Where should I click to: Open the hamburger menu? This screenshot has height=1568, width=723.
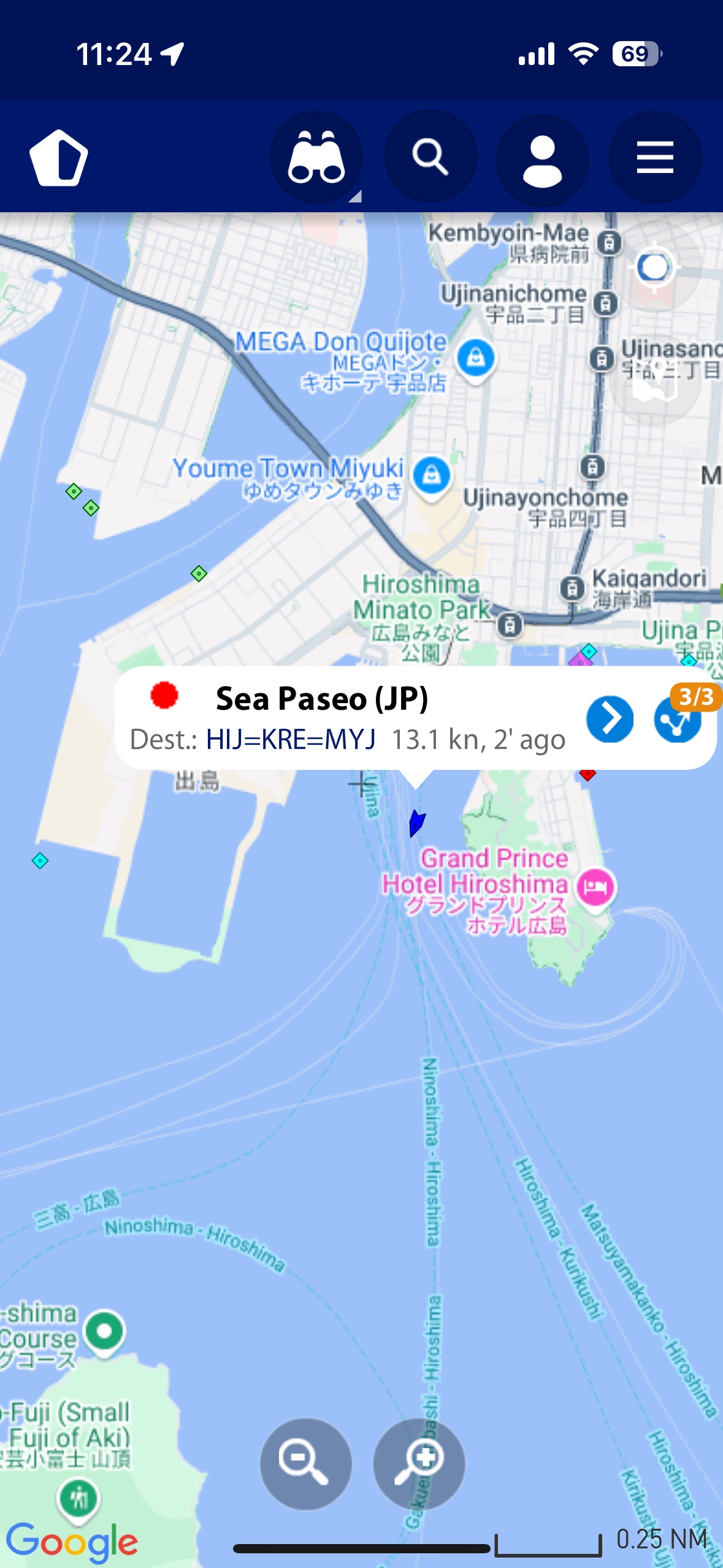tap(654, 158)
